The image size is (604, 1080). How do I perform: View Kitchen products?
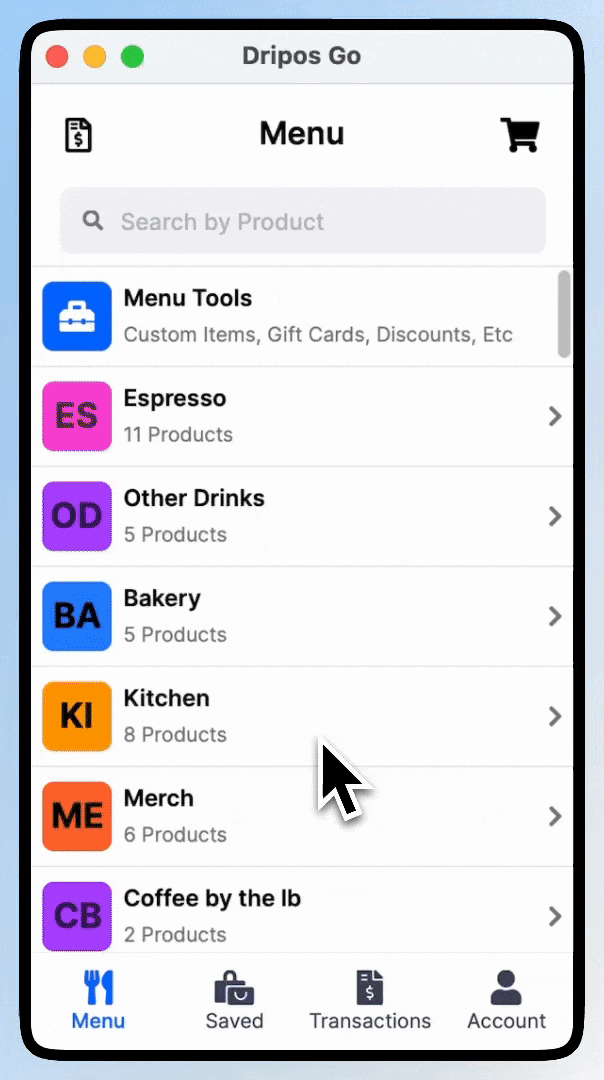(300, 716)
